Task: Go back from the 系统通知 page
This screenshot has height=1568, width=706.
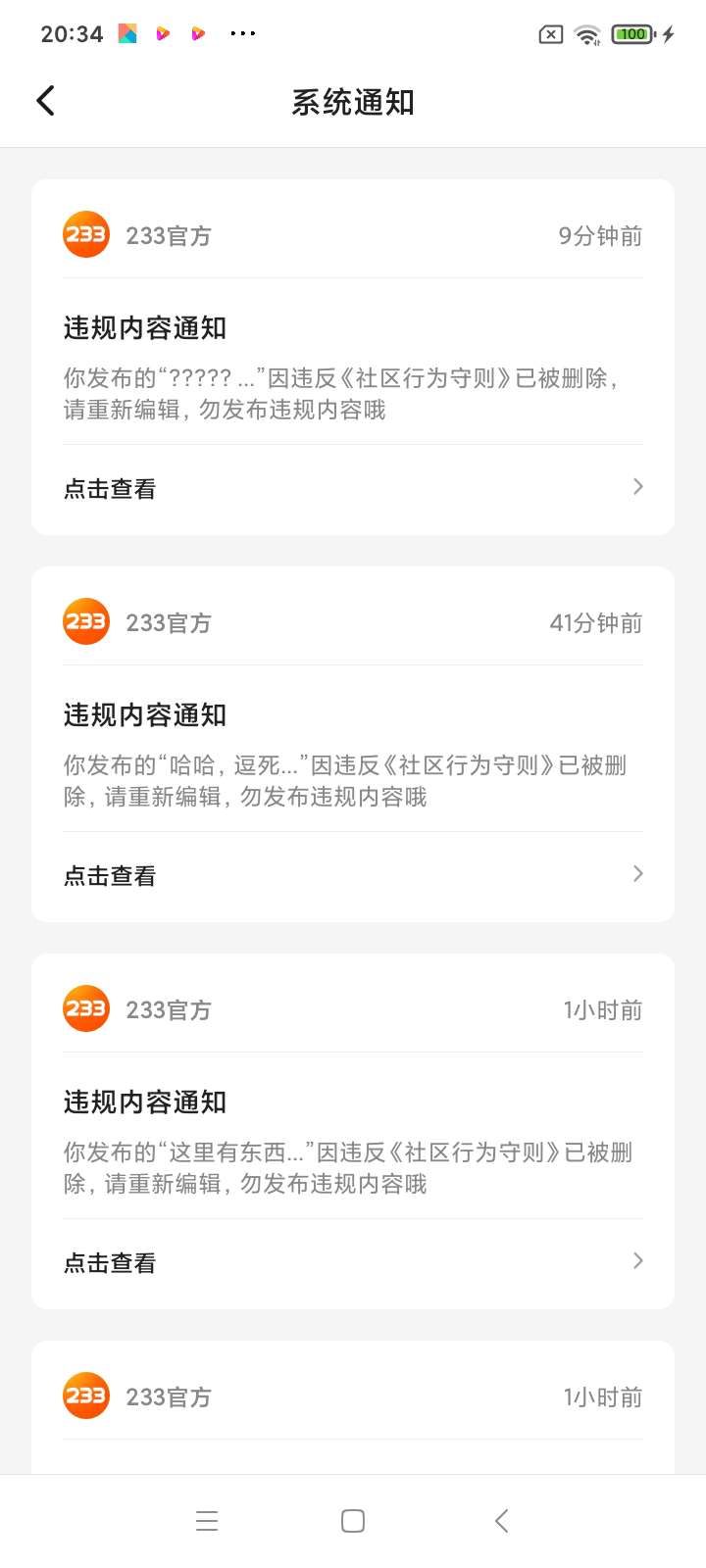Action: point(45,100)
